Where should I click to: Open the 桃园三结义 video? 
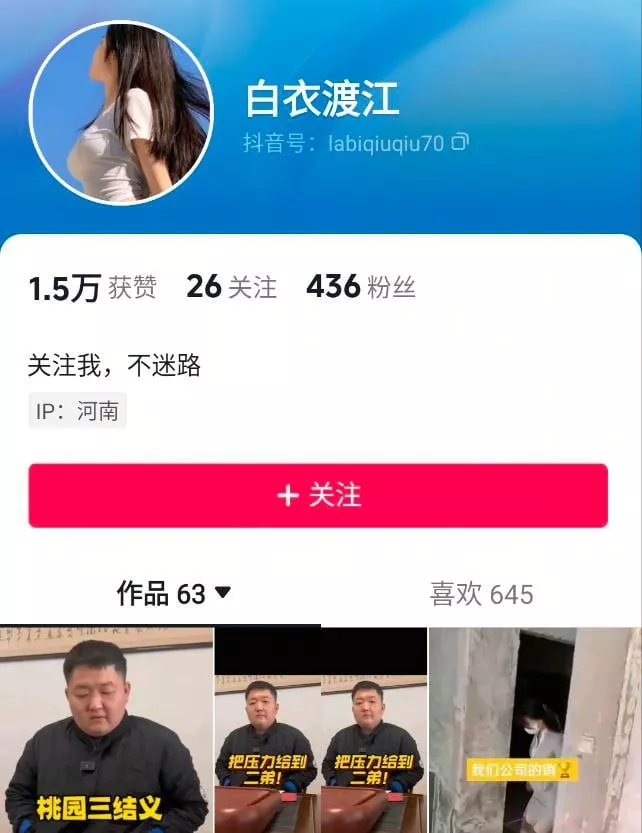pos(106,730)
